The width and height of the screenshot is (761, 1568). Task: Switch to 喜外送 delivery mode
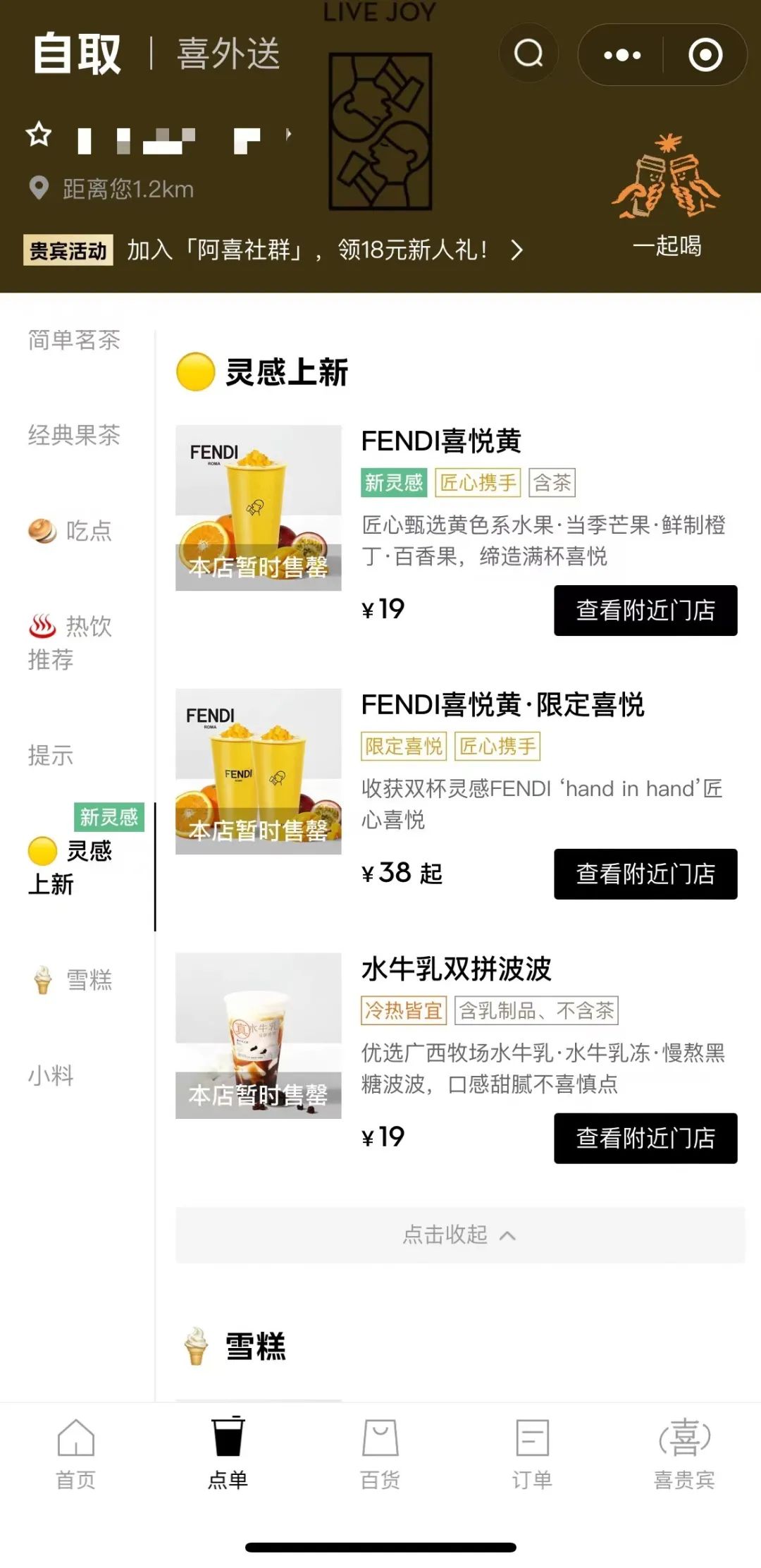pyautogui.click(x=229, y=54)
